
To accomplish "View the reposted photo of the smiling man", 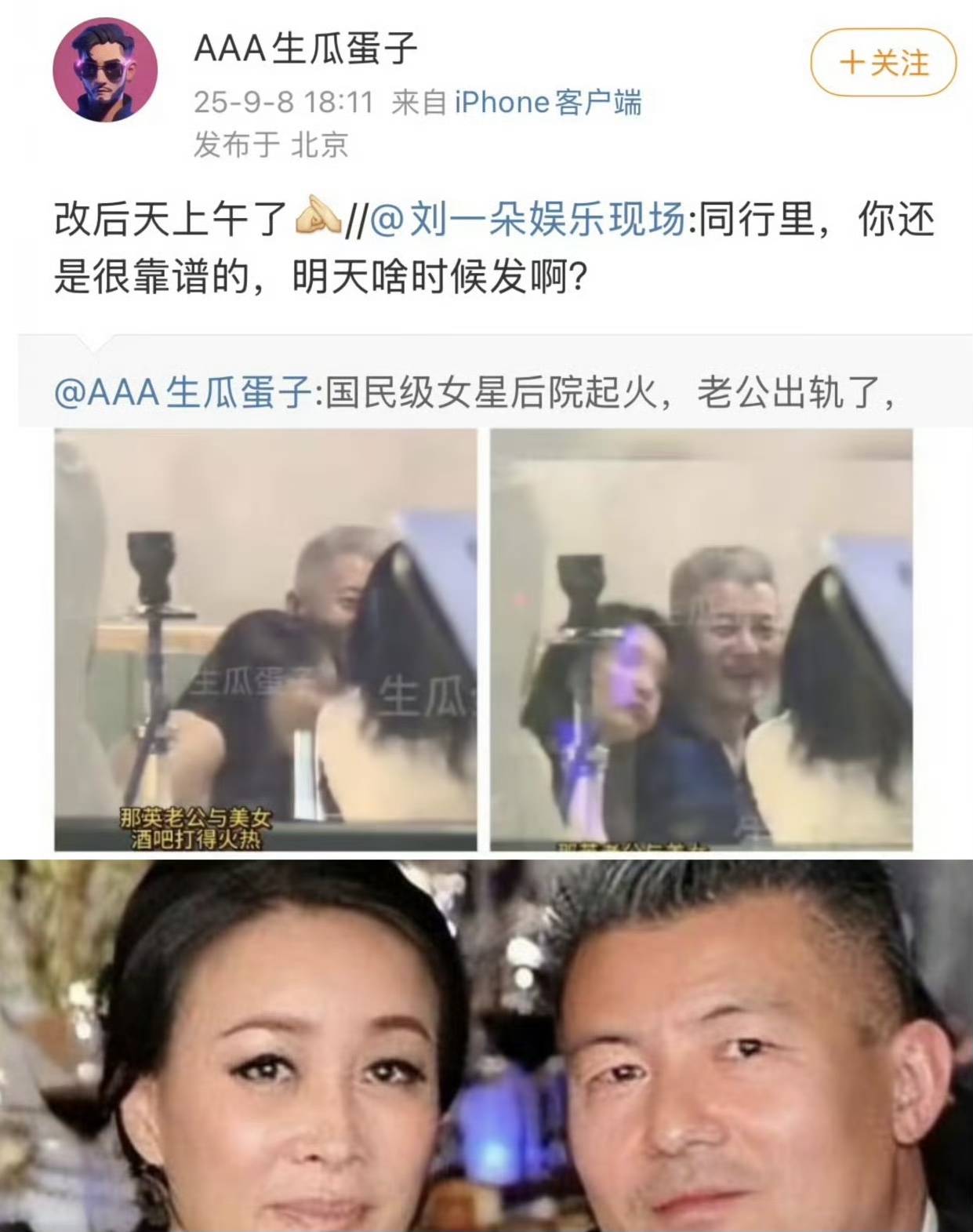I will (x=701, y=639).
